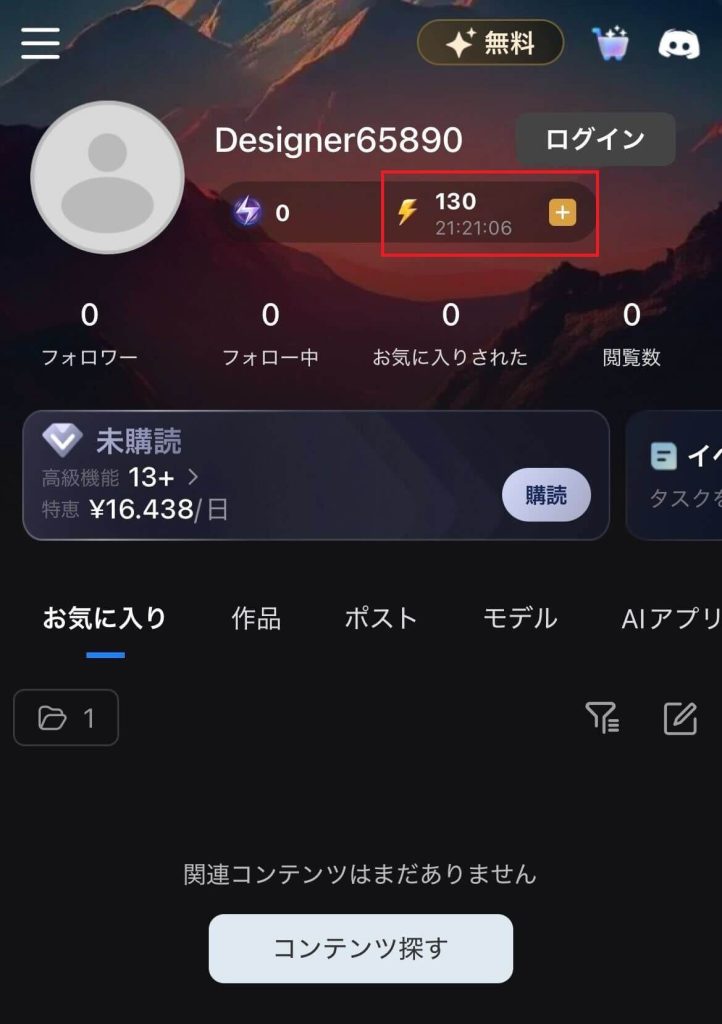View the フォロー中 following list

pos(270,334)
